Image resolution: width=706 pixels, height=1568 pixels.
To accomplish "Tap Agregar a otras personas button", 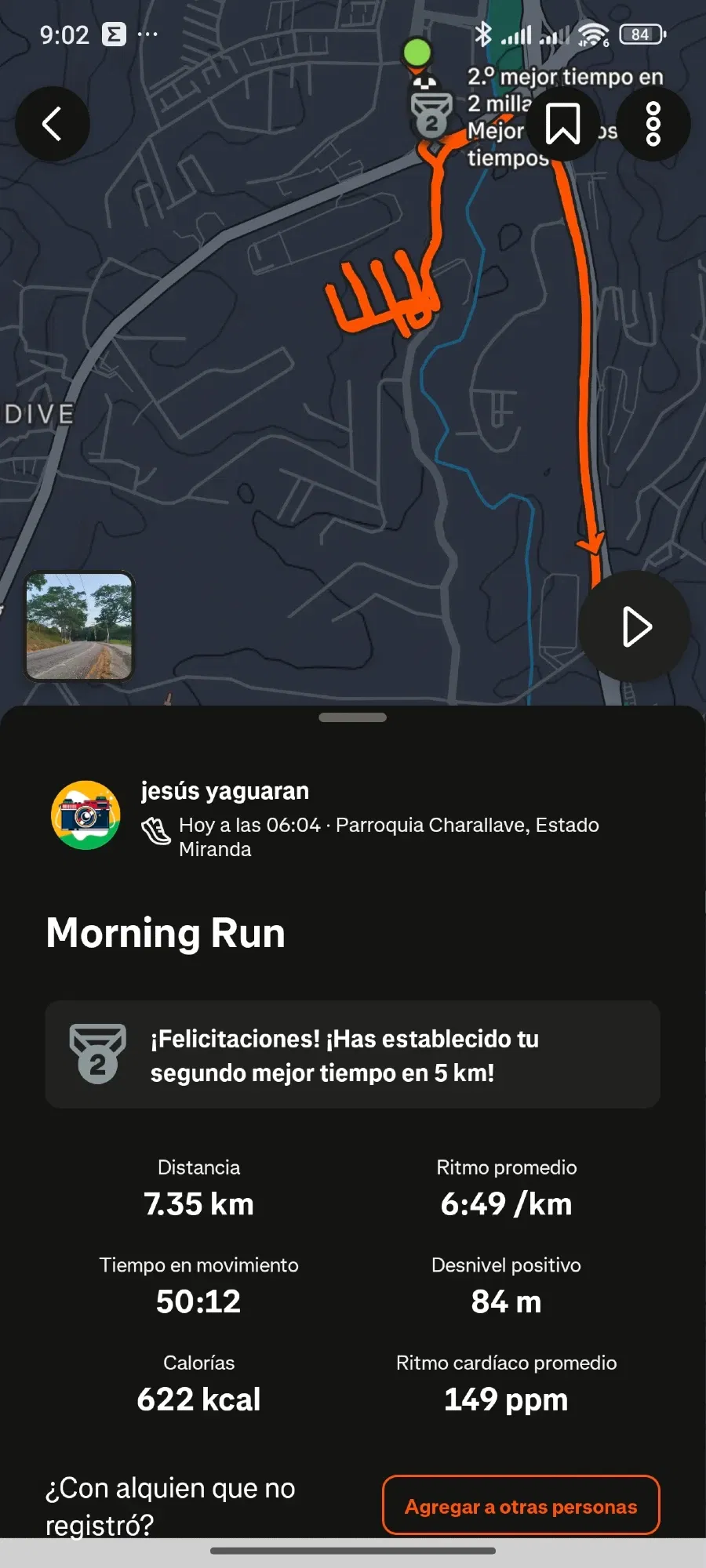I will coord(521,1505).
